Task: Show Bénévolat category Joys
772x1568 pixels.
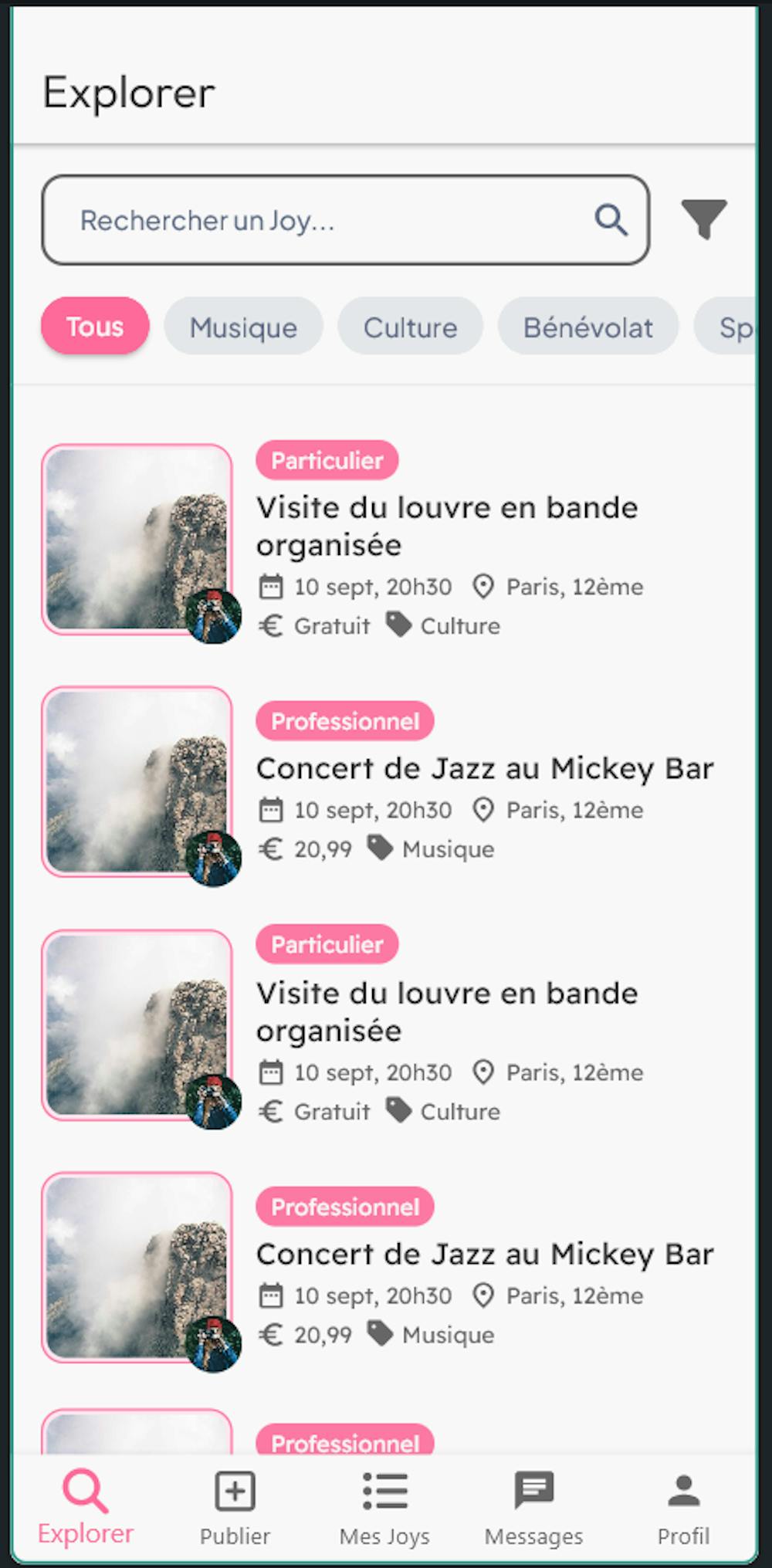Action: click(x=587, y=327)
